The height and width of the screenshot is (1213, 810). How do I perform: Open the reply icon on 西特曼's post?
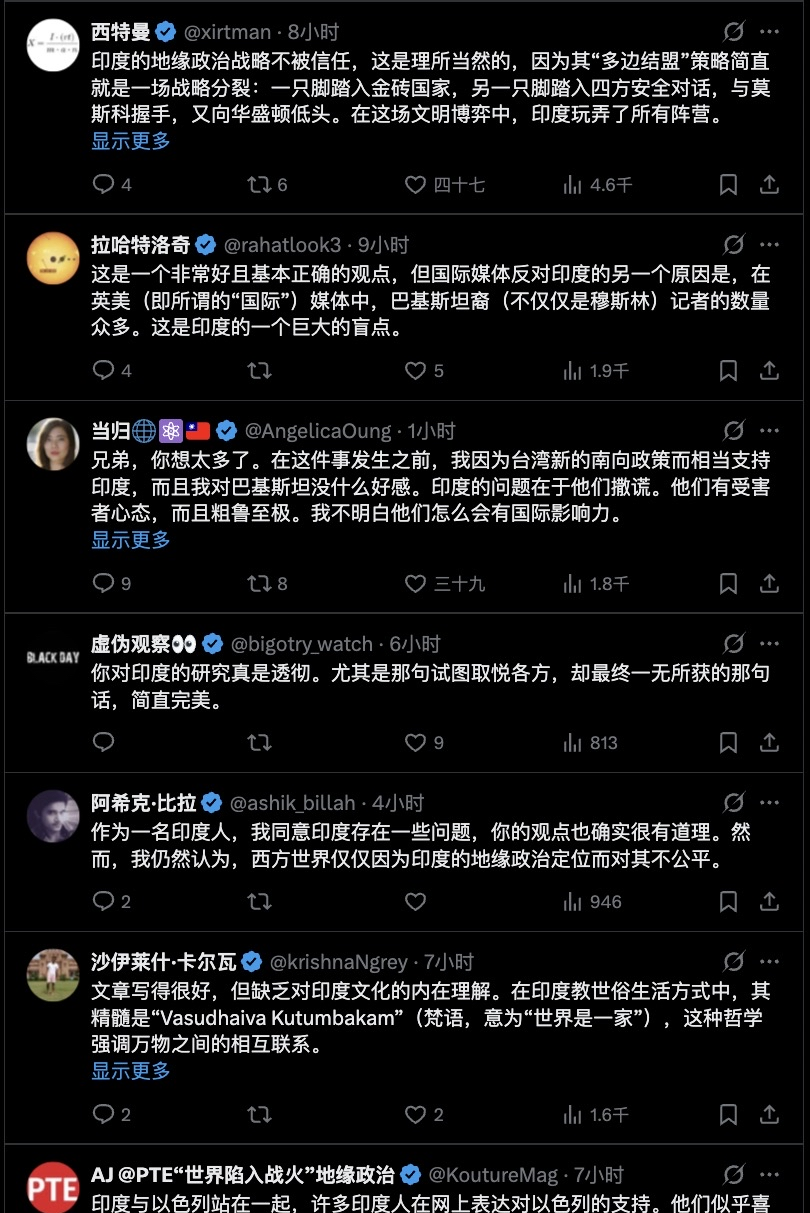[x=103, y=184]
